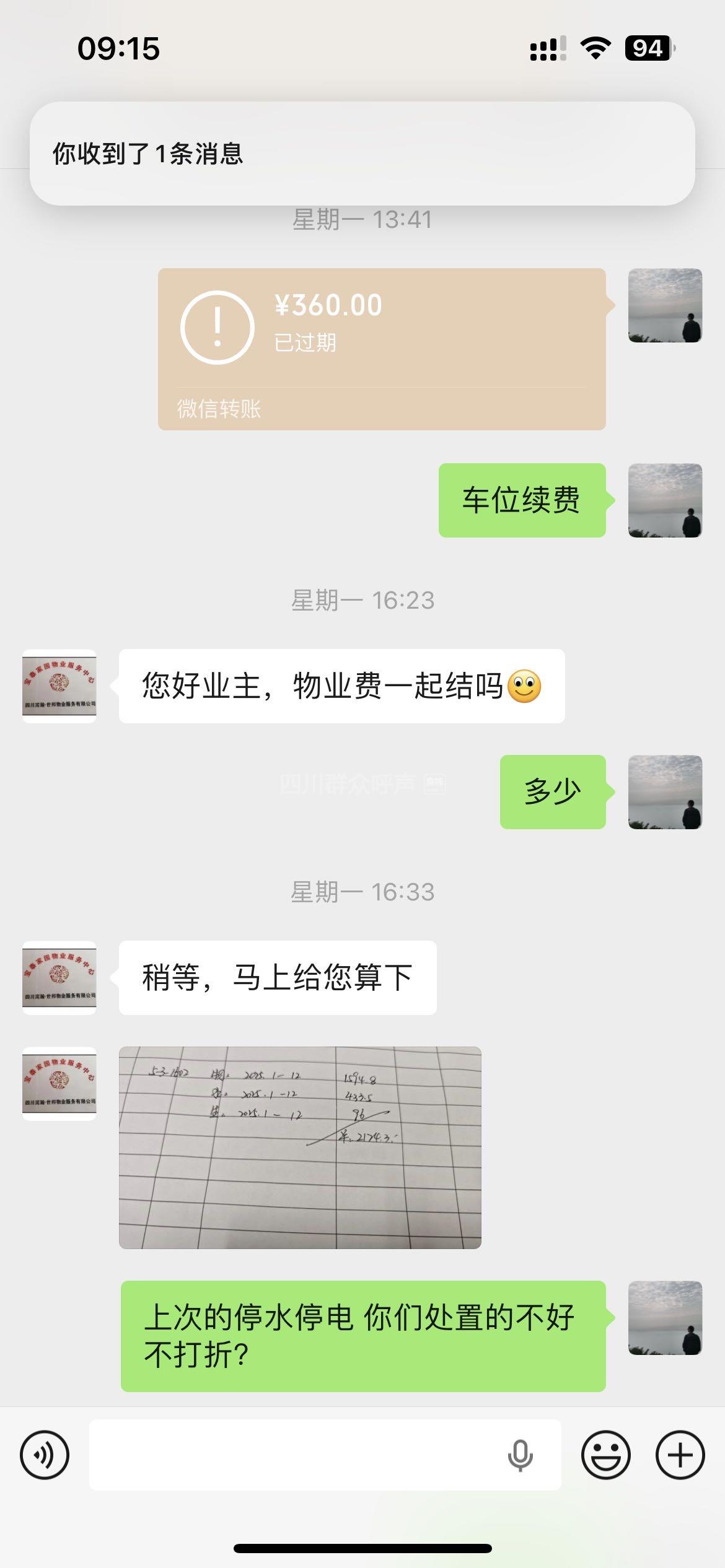View the handwritten fee calculation photo

(300, 1147)
